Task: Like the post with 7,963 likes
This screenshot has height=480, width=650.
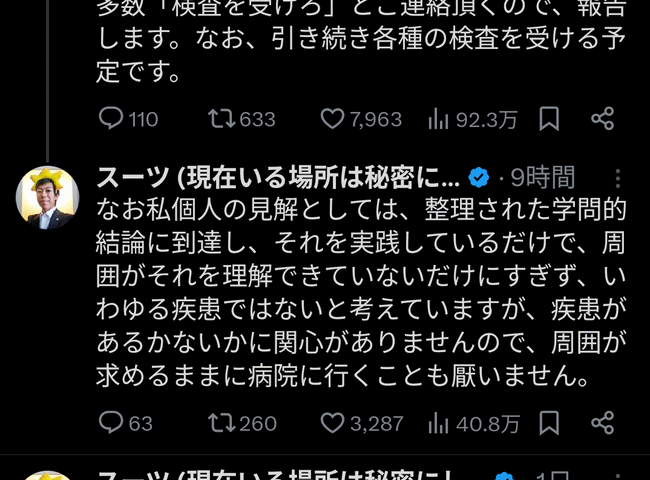Action: coord(332,119)
